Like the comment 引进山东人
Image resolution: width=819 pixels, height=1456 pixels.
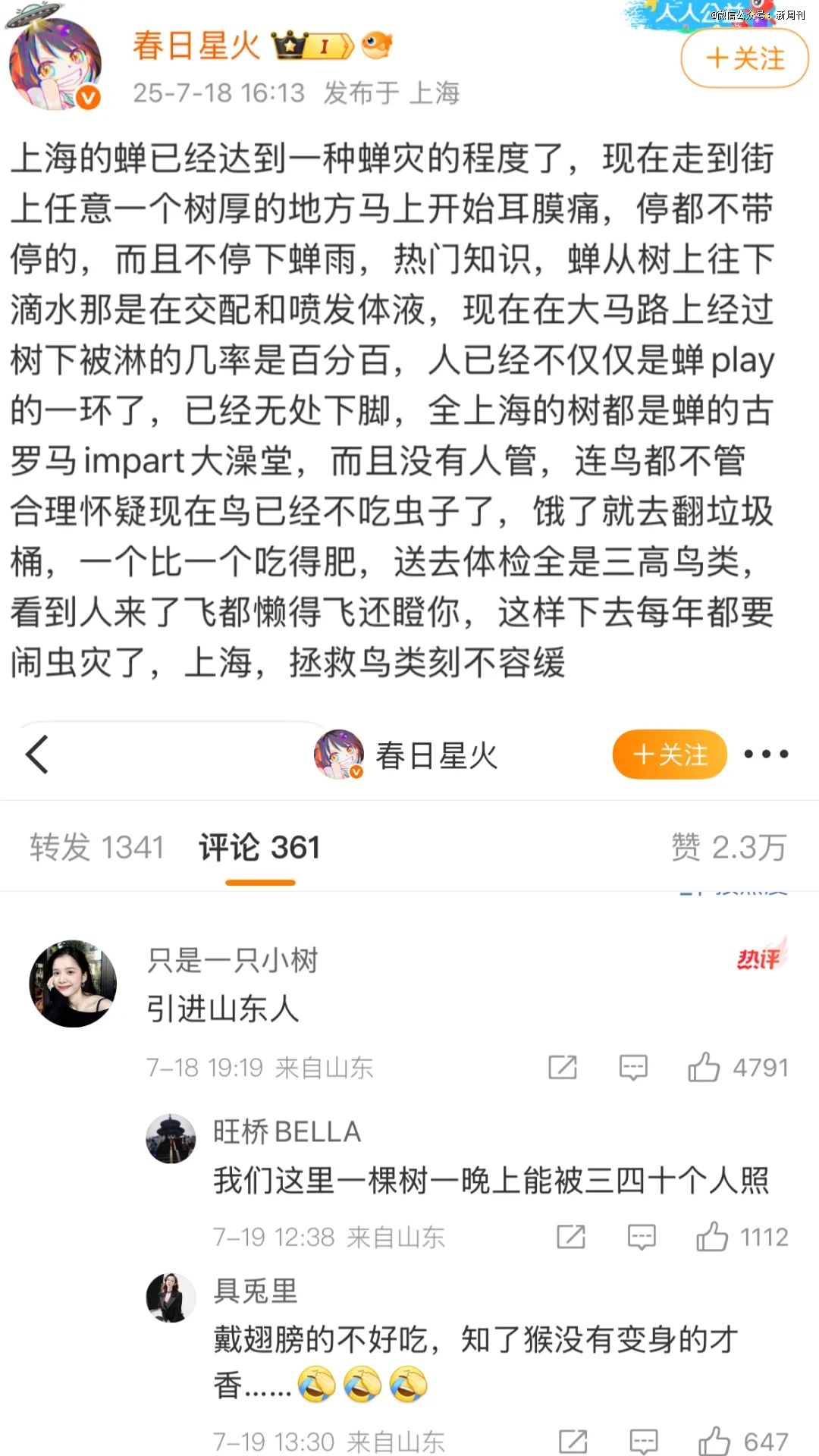(x=704, y=1067)
